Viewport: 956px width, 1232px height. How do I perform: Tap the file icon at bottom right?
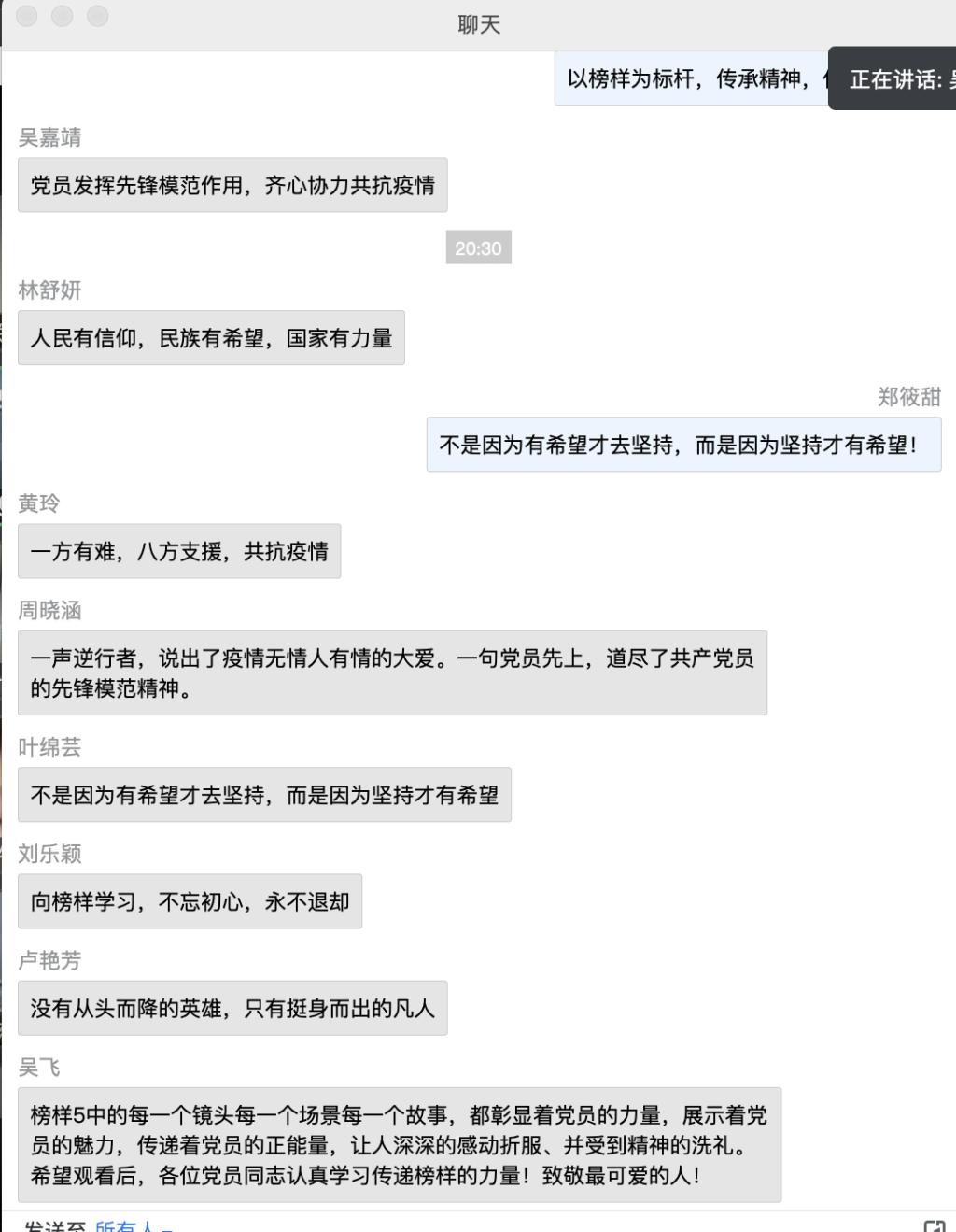[x=934, y=1226]
